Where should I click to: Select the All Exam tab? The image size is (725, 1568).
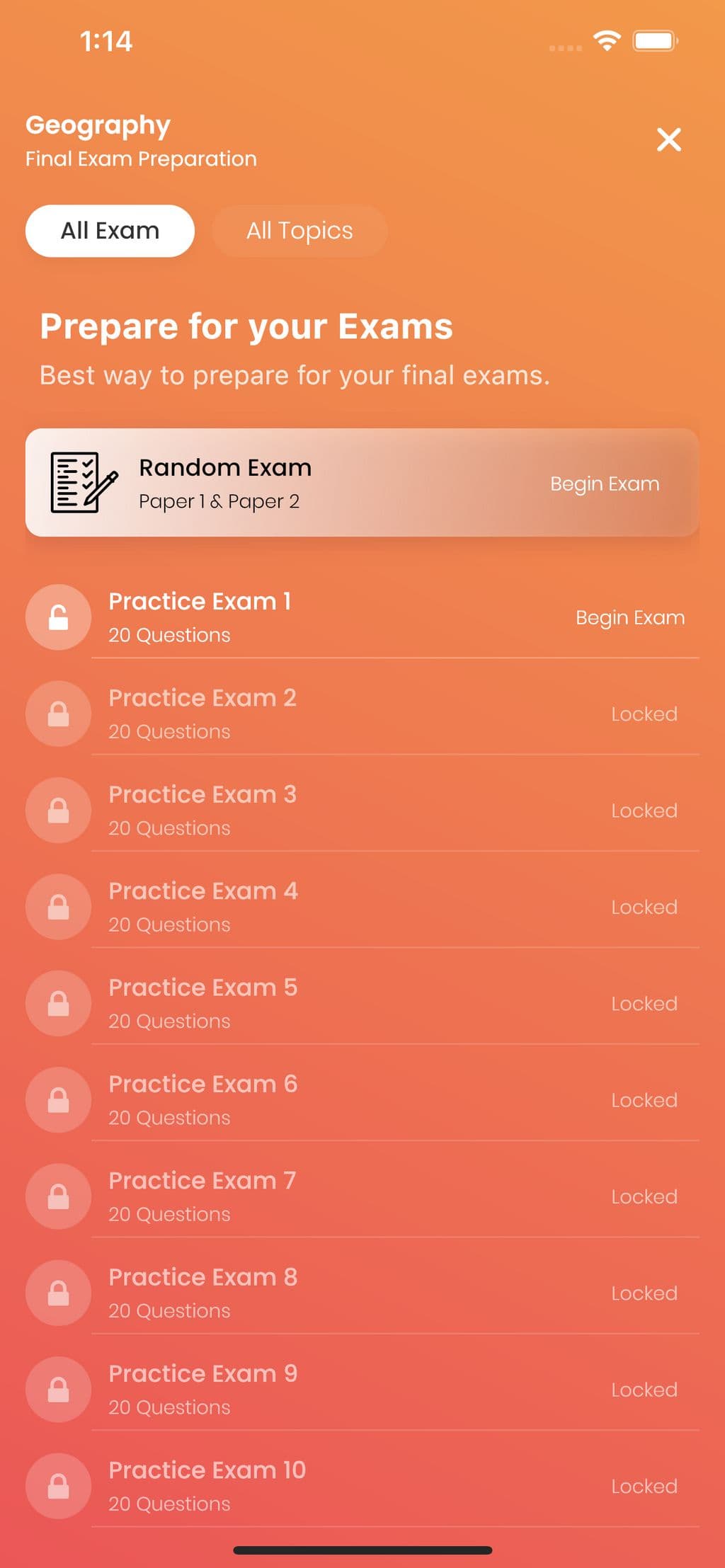pos(110,231)
